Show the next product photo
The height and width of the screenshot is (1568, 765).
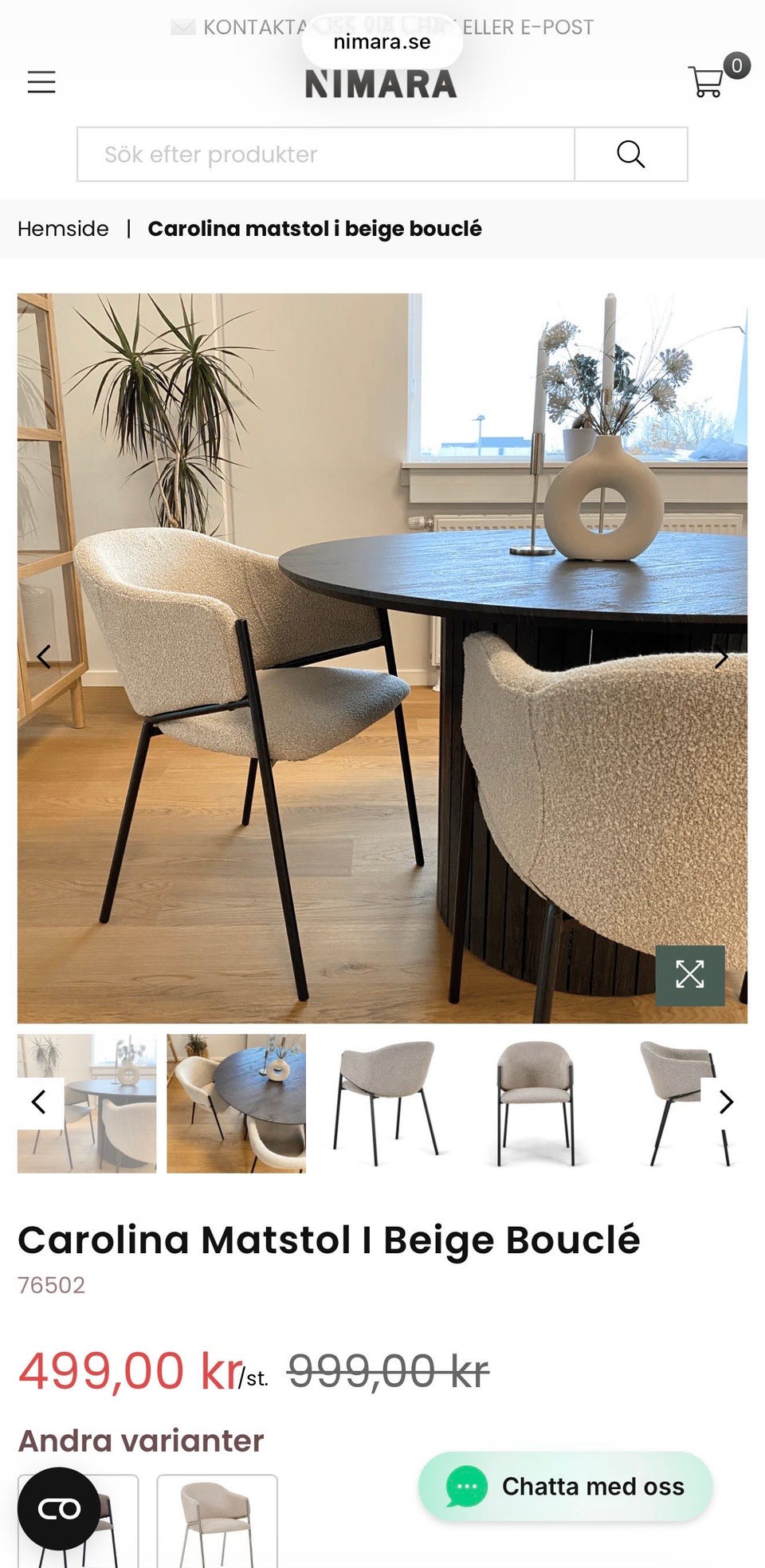[x=722, y=656]
